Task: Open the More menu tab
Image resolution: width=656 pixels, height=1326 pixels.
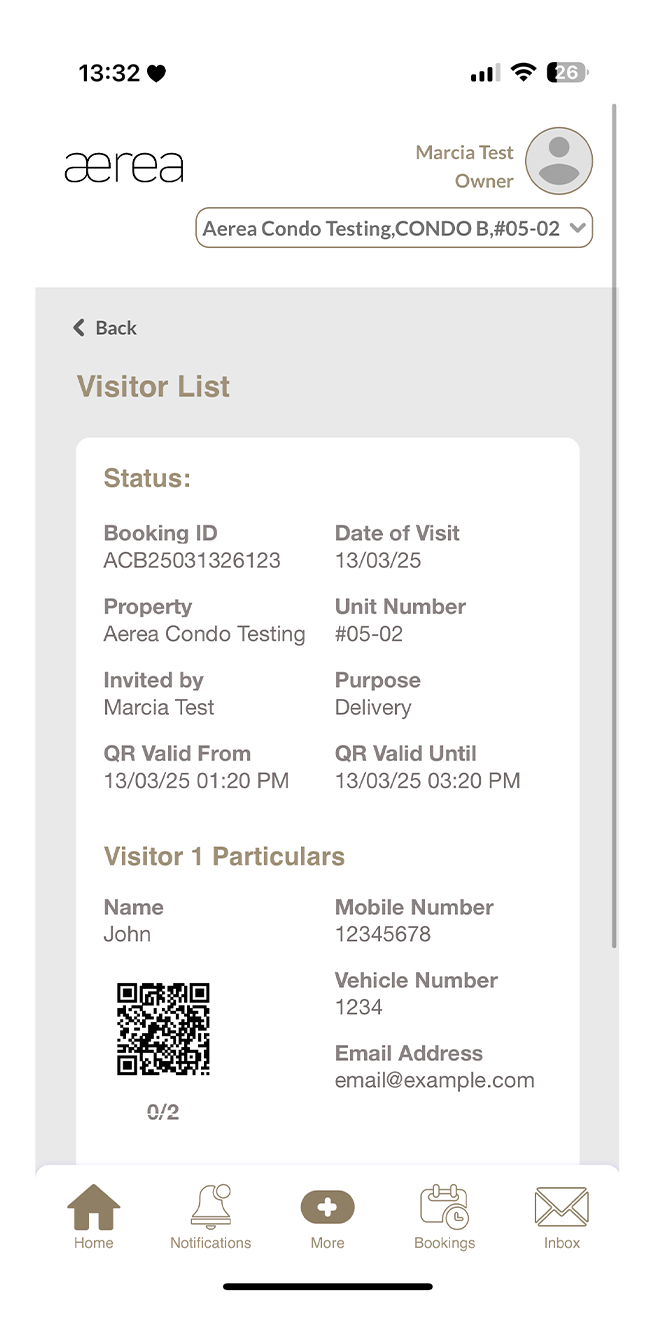Action: point(327,1216)
